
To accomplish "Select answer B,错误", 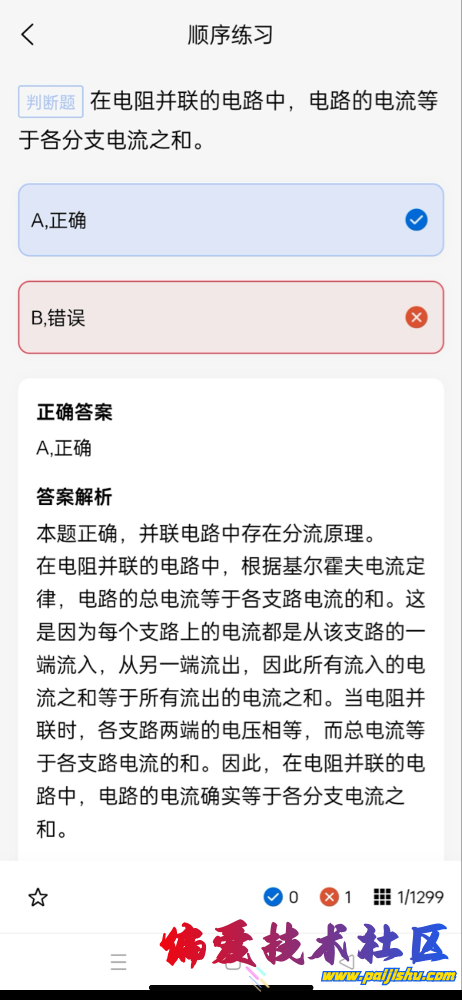I will click(x=231, y=317).
